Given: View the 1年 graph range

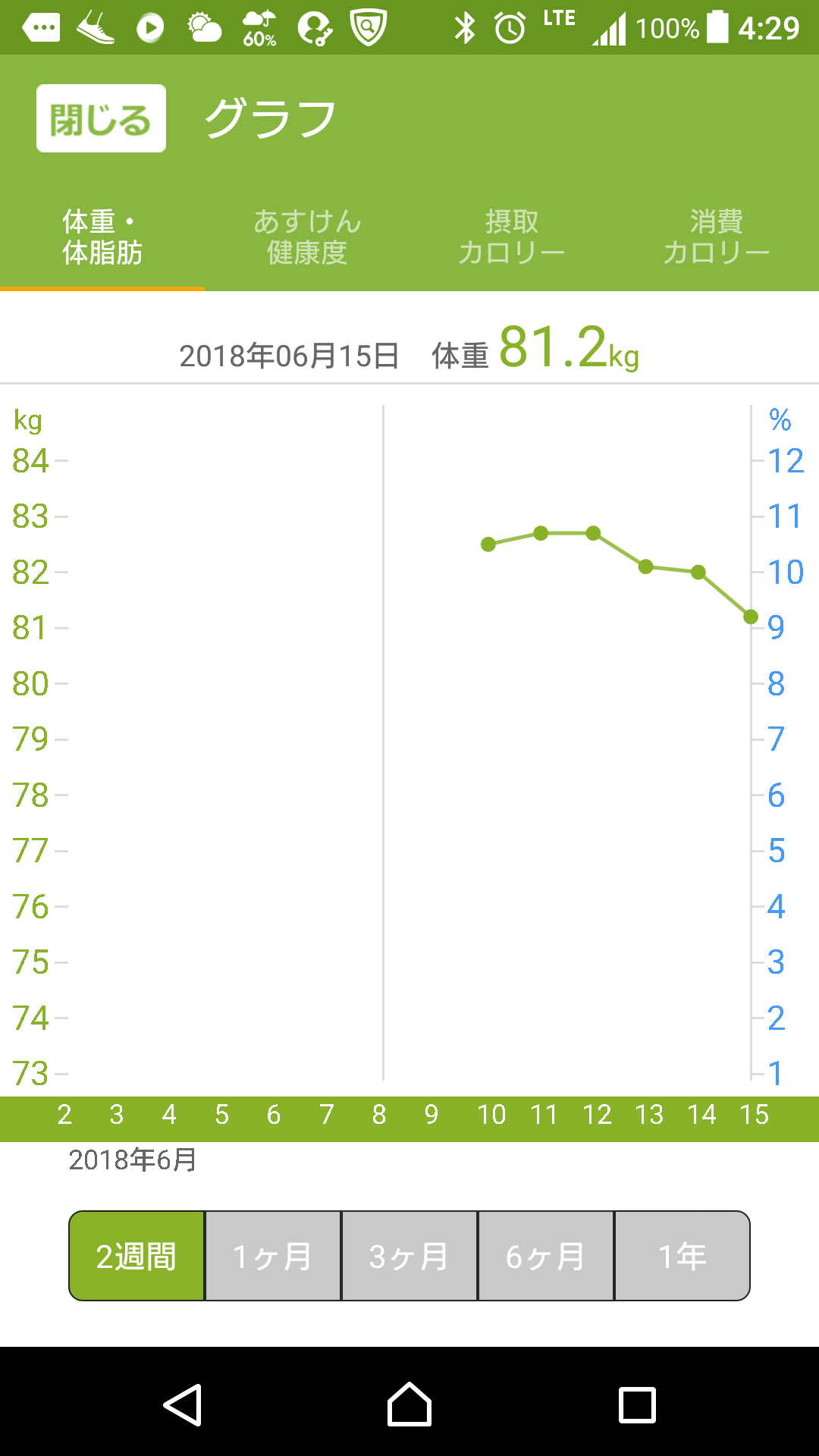Looking at the screenshot, I should point(682,1256).
